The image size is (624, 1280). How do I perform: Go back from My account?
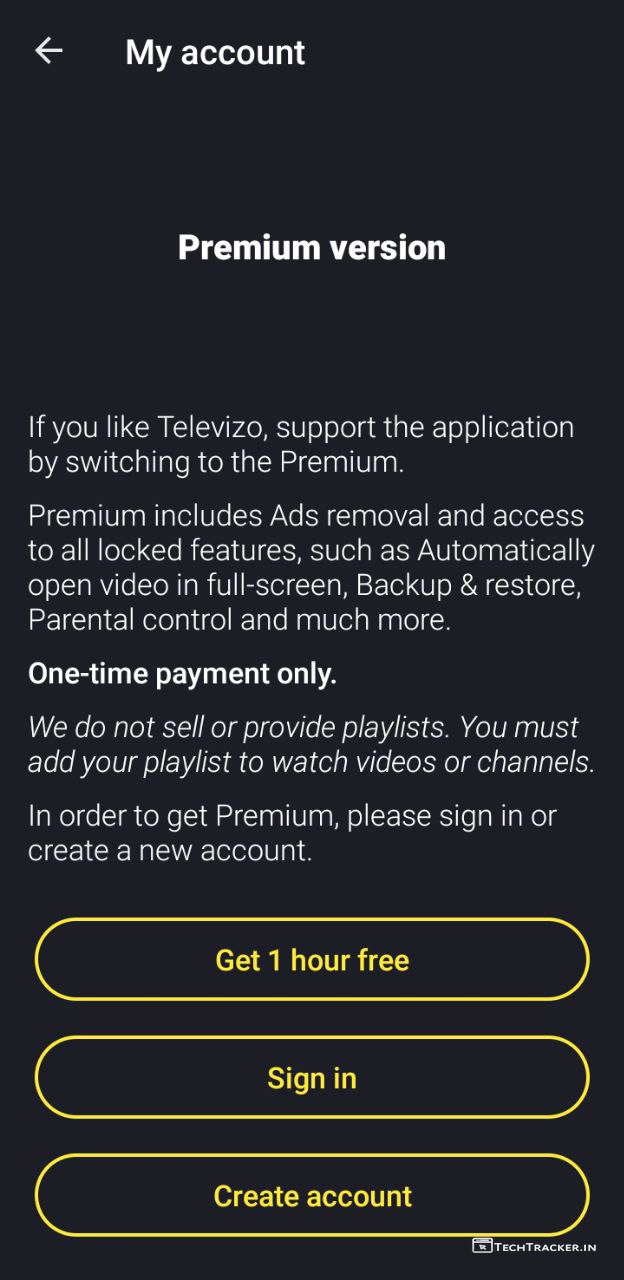pos(48,51)
